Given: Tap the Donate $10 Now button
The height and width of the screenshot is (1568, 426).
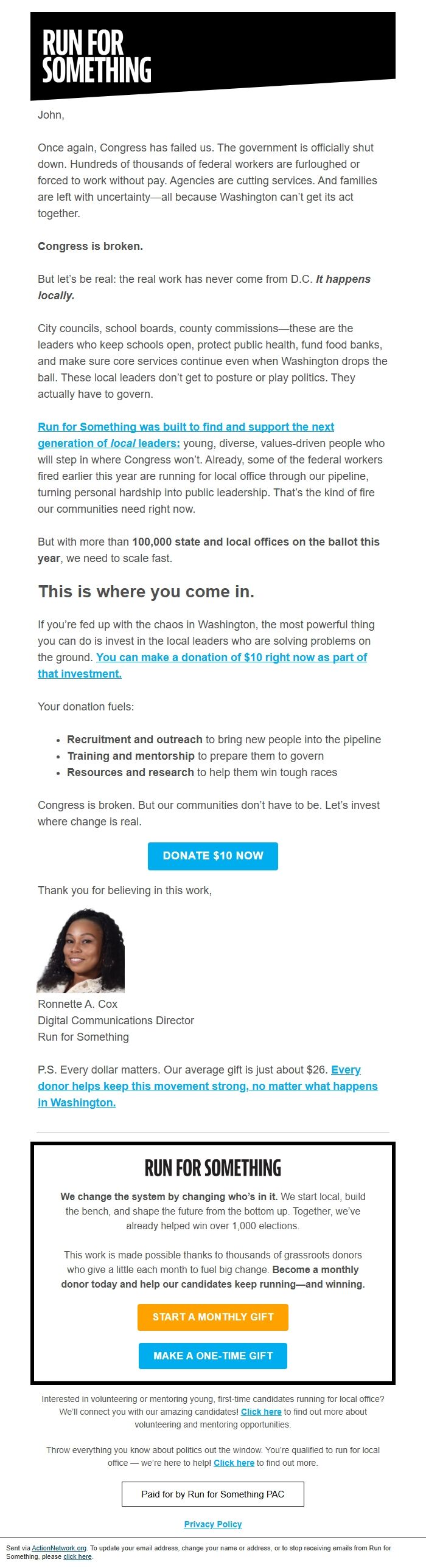Looking at the screenshot, I should coord(212,856).
